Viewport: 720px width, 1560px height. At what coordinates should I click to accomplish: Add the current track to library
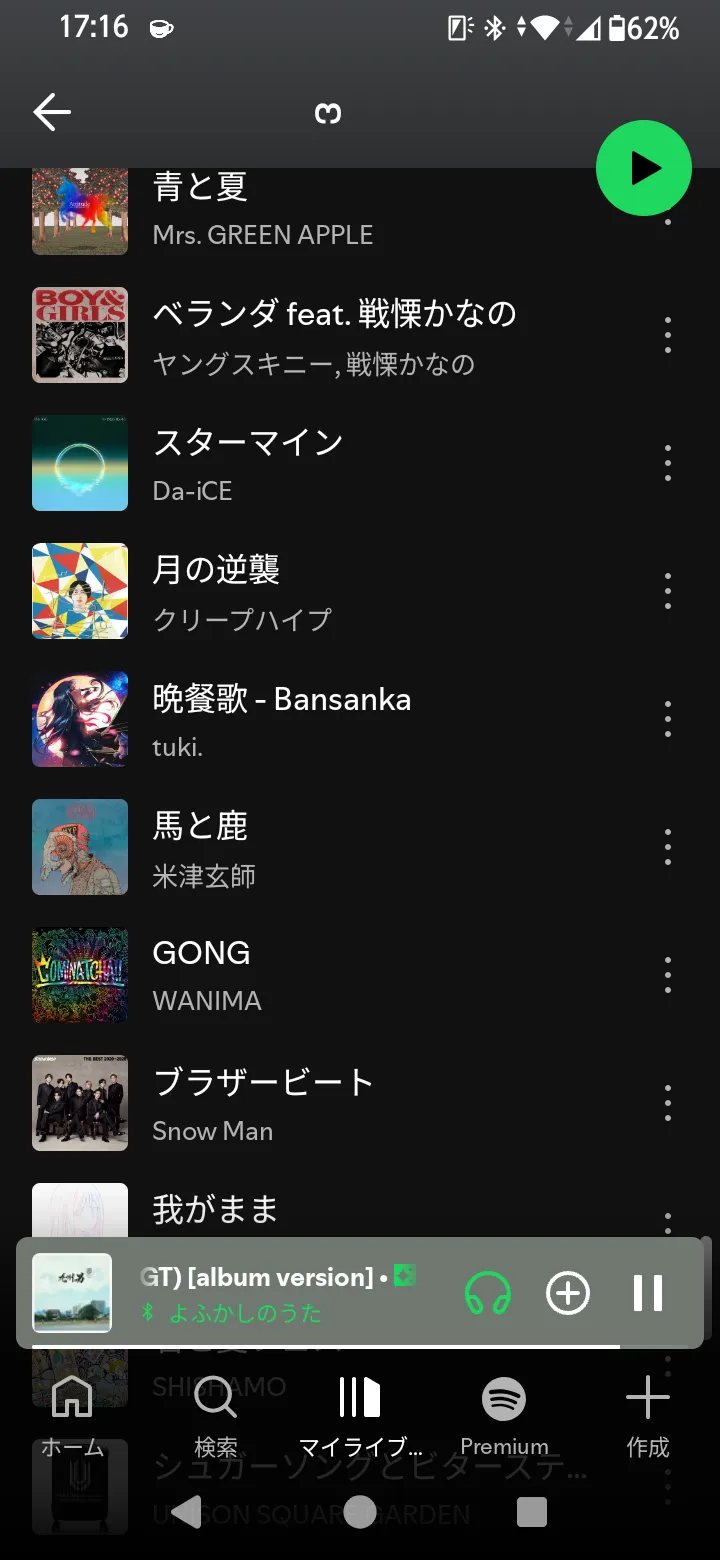pos(567,1293)
